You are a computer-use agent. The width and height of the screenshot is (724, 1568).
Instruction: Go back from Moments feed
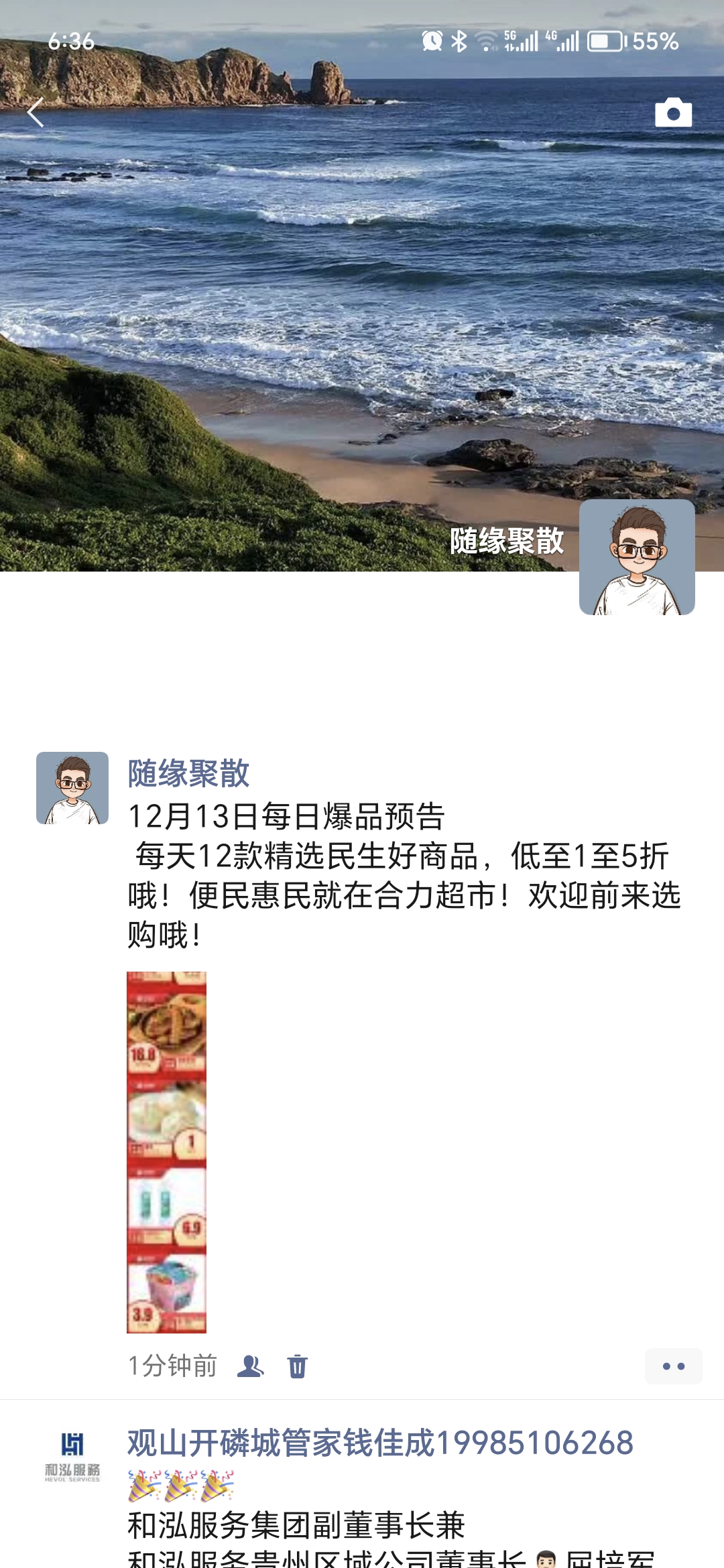point(36,113)
